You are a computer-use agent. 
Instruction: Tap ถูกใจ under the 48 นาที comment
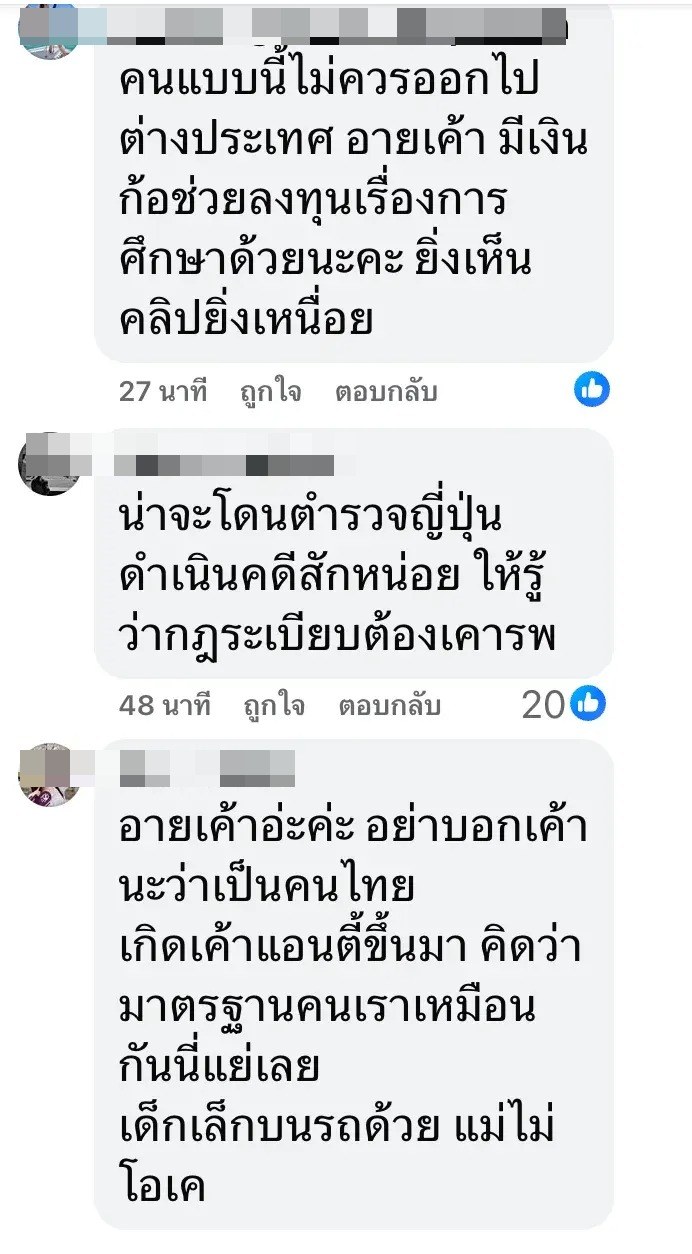pyautogui.click(x=274, y=706)
